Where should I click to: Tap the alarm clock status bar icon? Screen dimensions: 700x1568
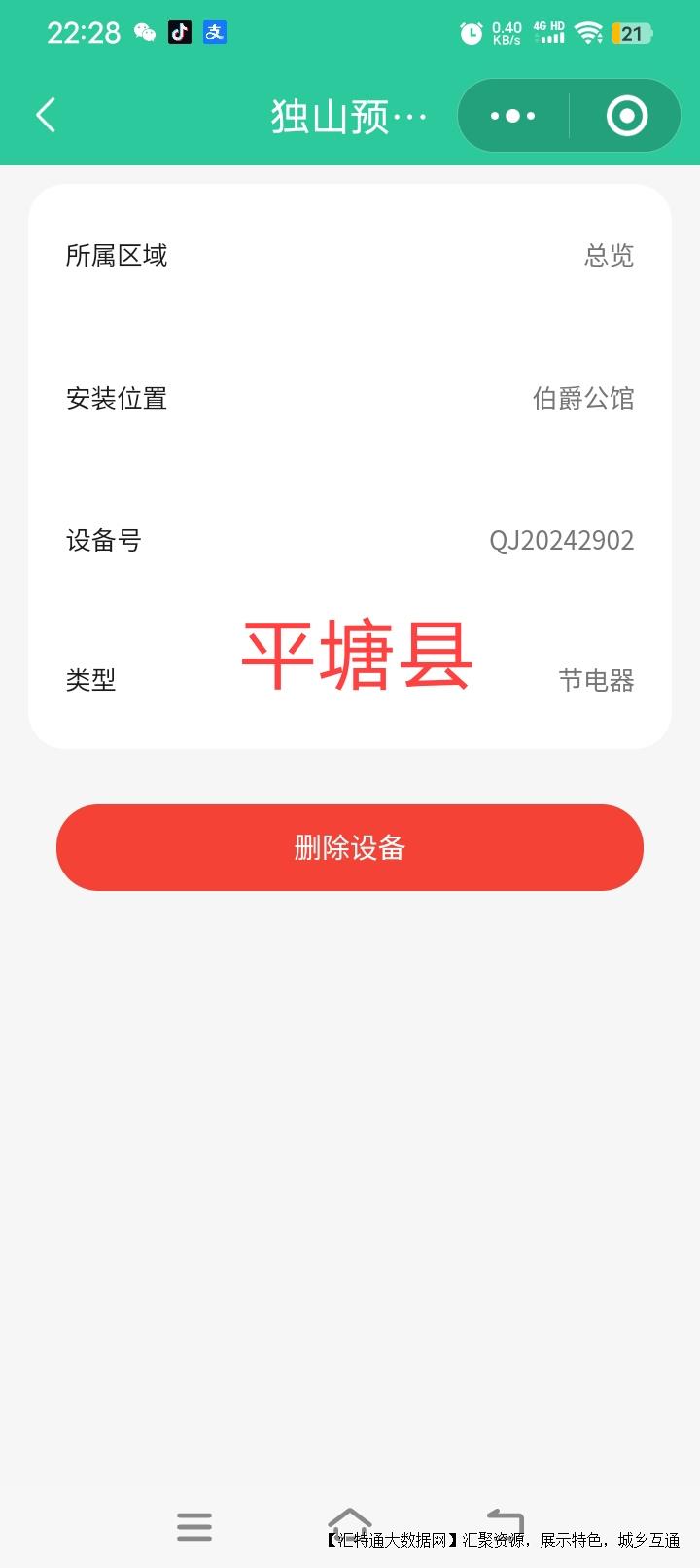tap(472, 32)
